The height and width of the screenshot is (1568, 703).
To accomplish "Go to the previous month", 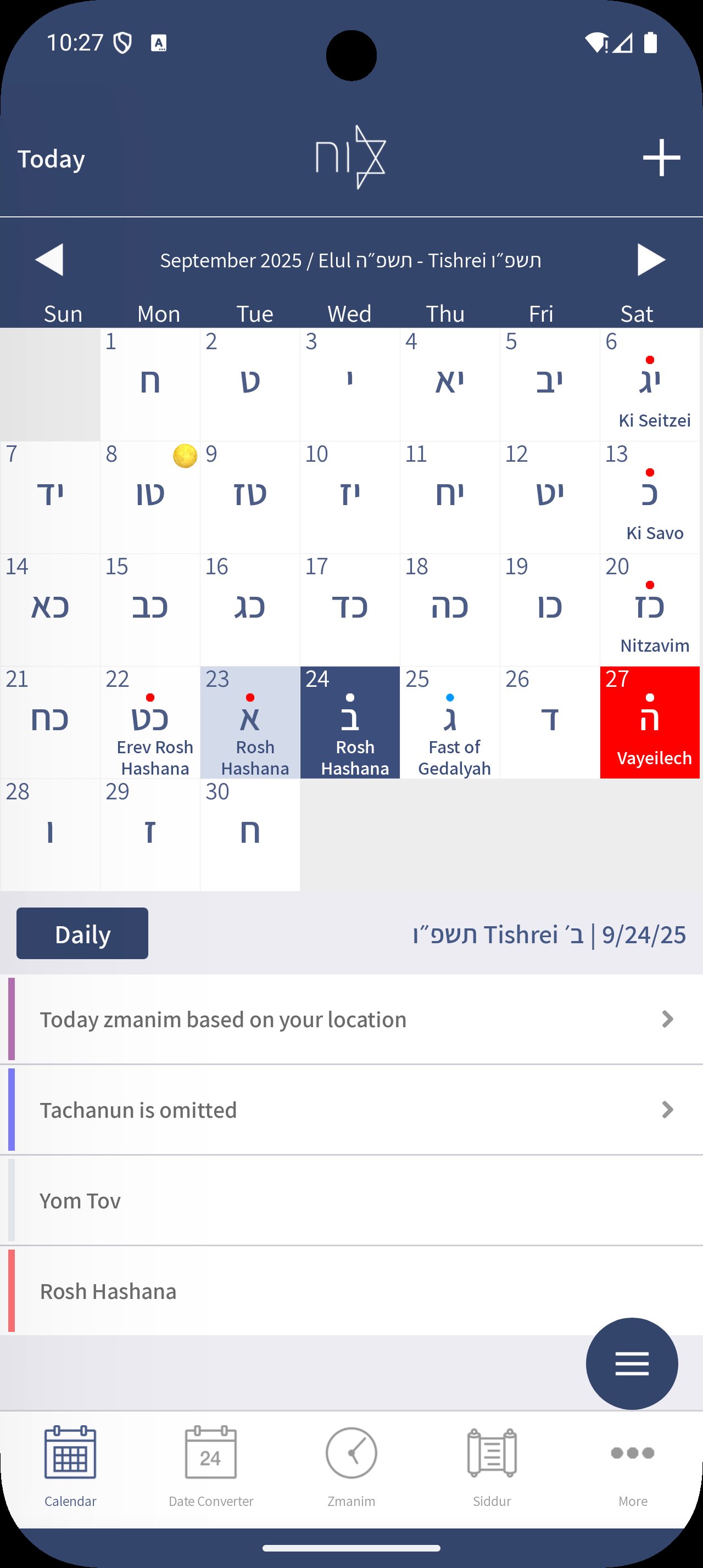I will click(49, 260).
